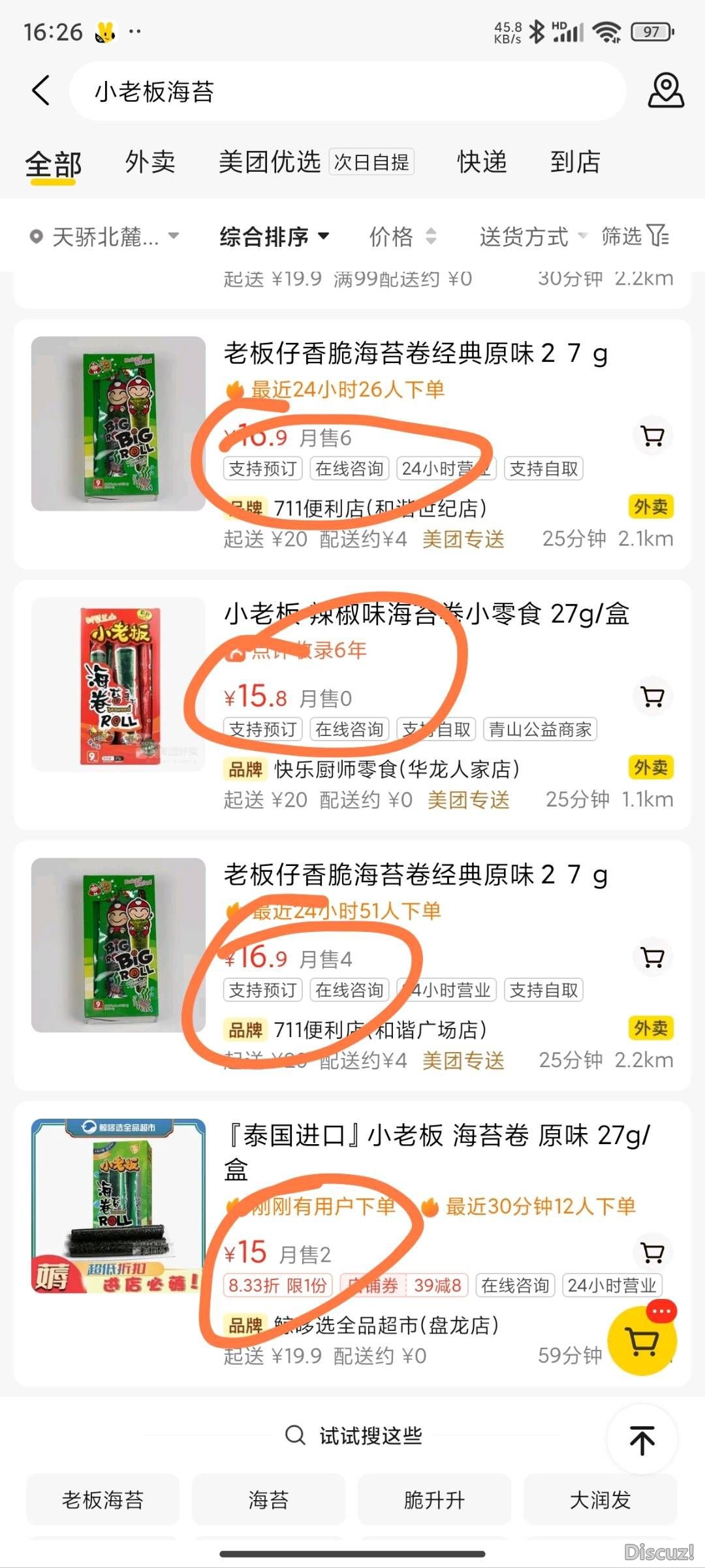Switch to the 外卖 tab
705x1568 pixels.
pyautogui.click(x=150, y=162)
